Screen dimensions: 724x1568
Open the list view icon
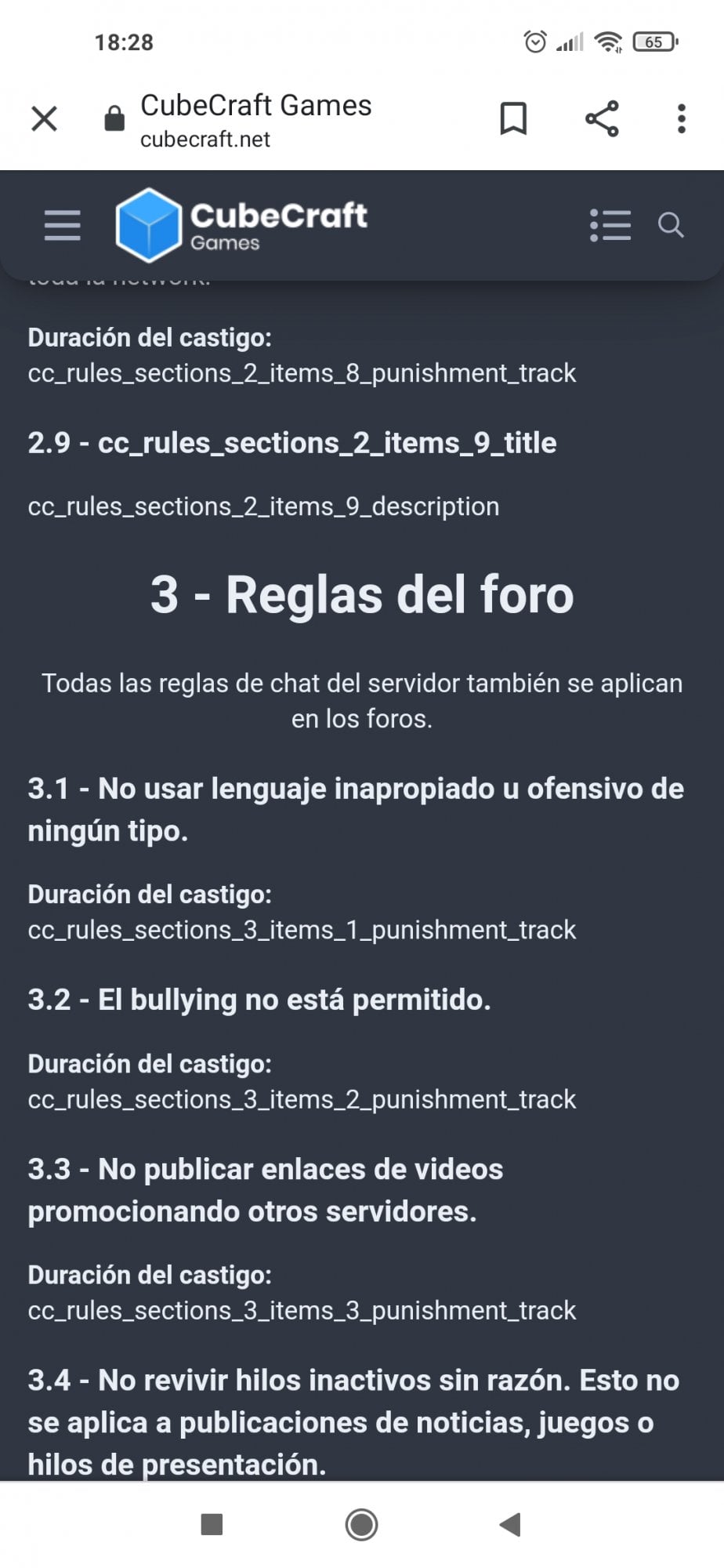[x=610, y=226]
